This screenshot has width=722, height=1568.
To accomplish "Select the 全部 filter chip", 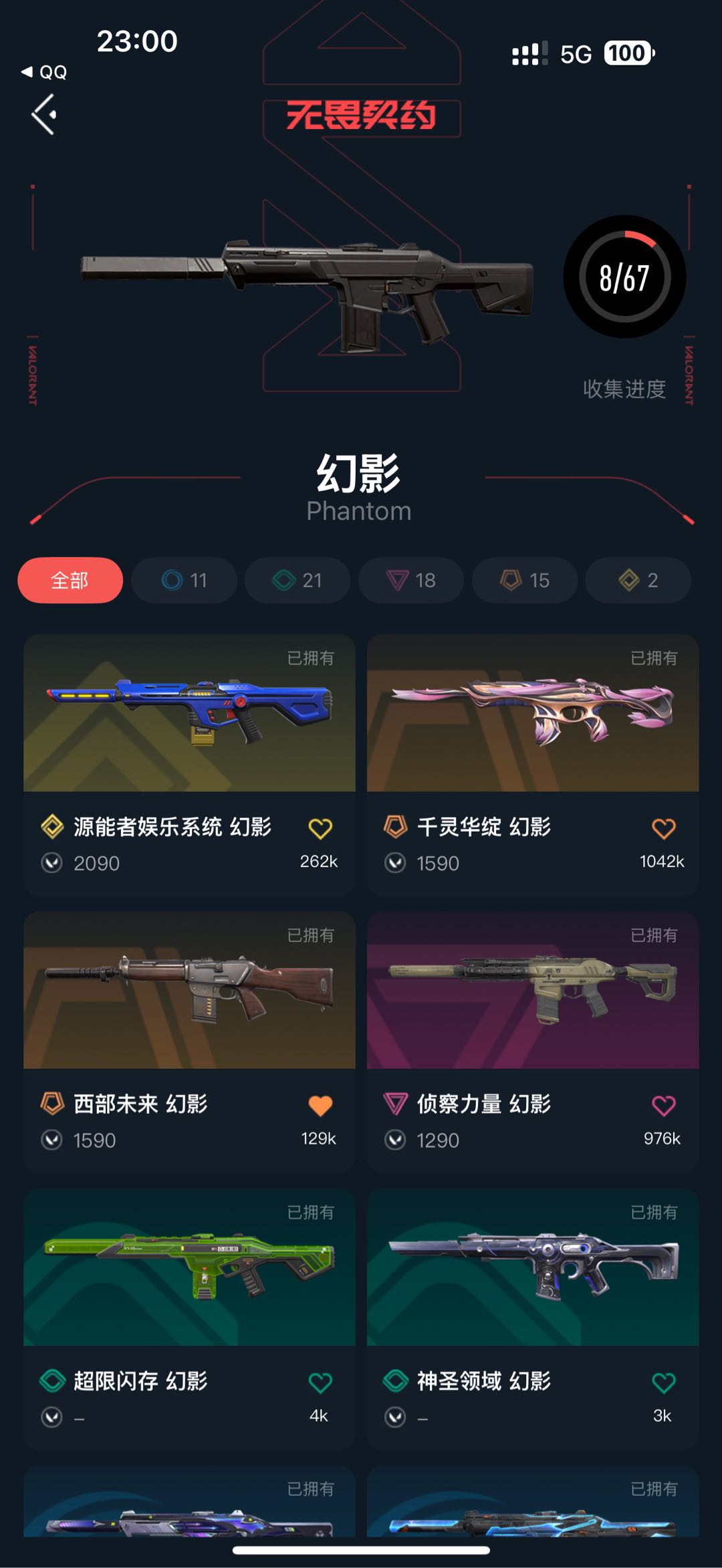I will (70, 580).
